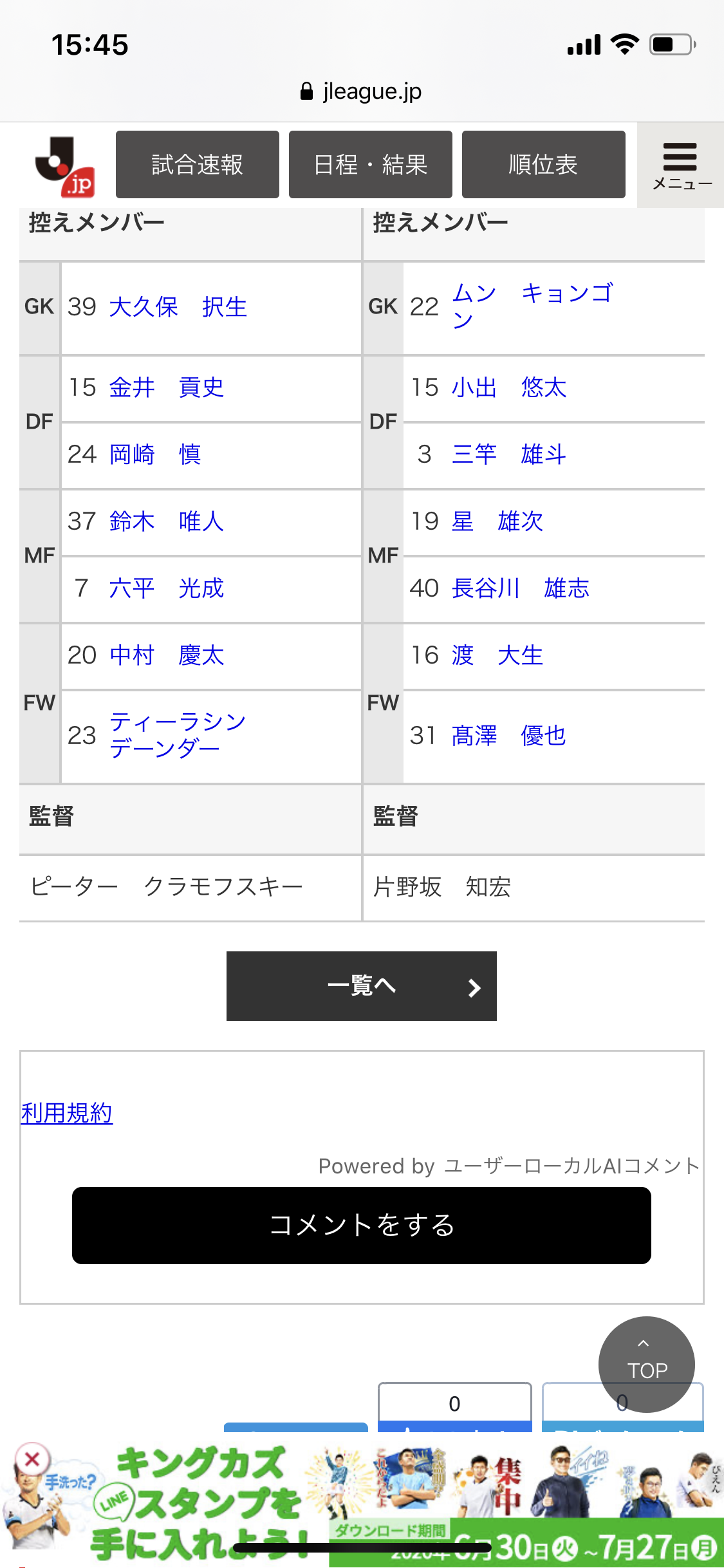Tap コメントをする to write a comment

click(x=361, y=1226)
